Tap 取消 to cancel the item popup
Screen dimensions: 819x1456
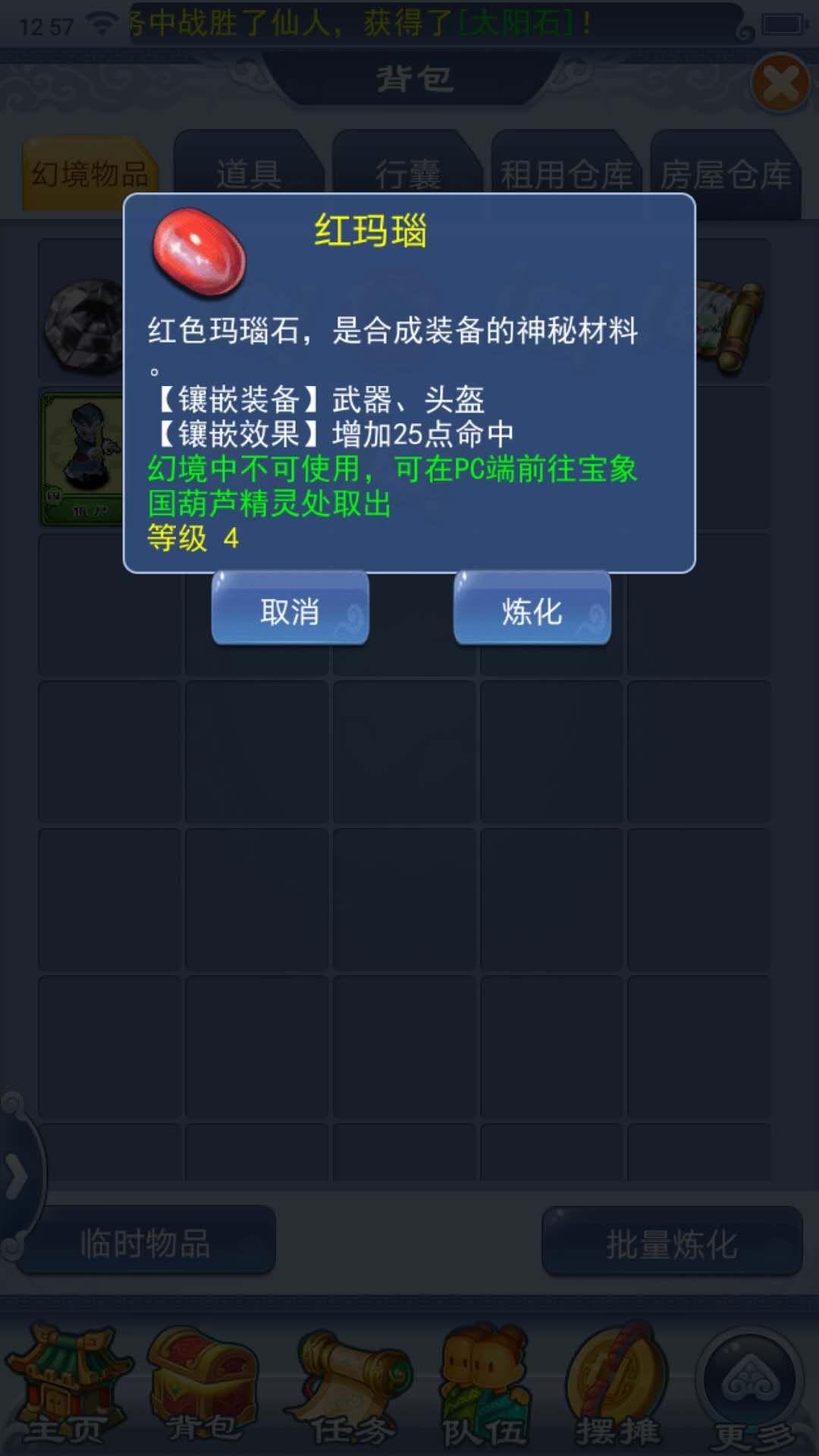click(290, 610)
